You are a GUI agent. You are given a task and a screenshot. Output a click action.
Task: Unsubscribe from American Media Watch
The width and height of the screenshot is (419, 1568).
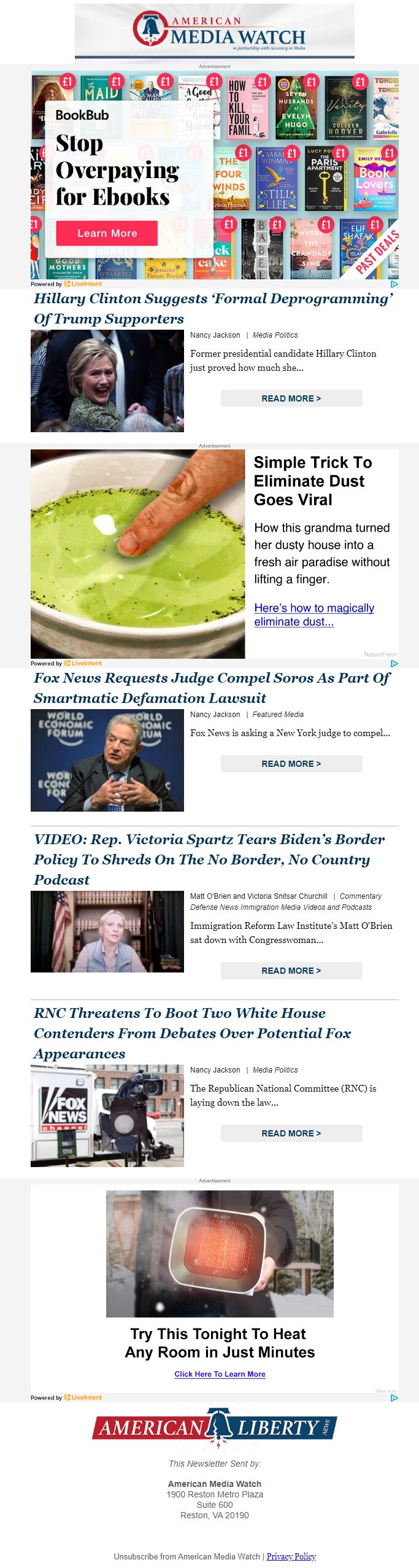(x=186, y=1556)
